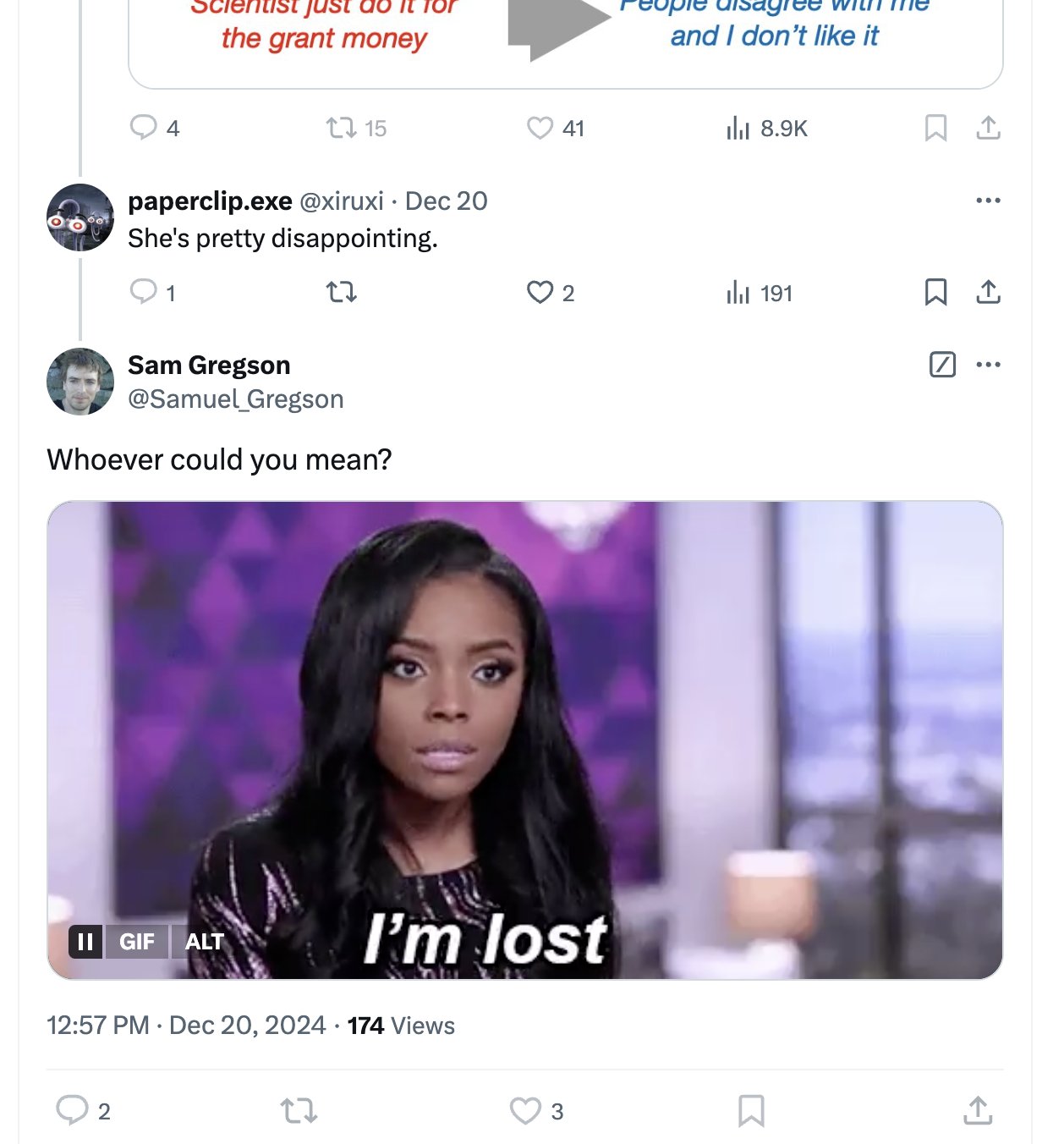Reply to Sam Gregson's post
This screenshot has width=1064, height=1144.
point(72,1110)
